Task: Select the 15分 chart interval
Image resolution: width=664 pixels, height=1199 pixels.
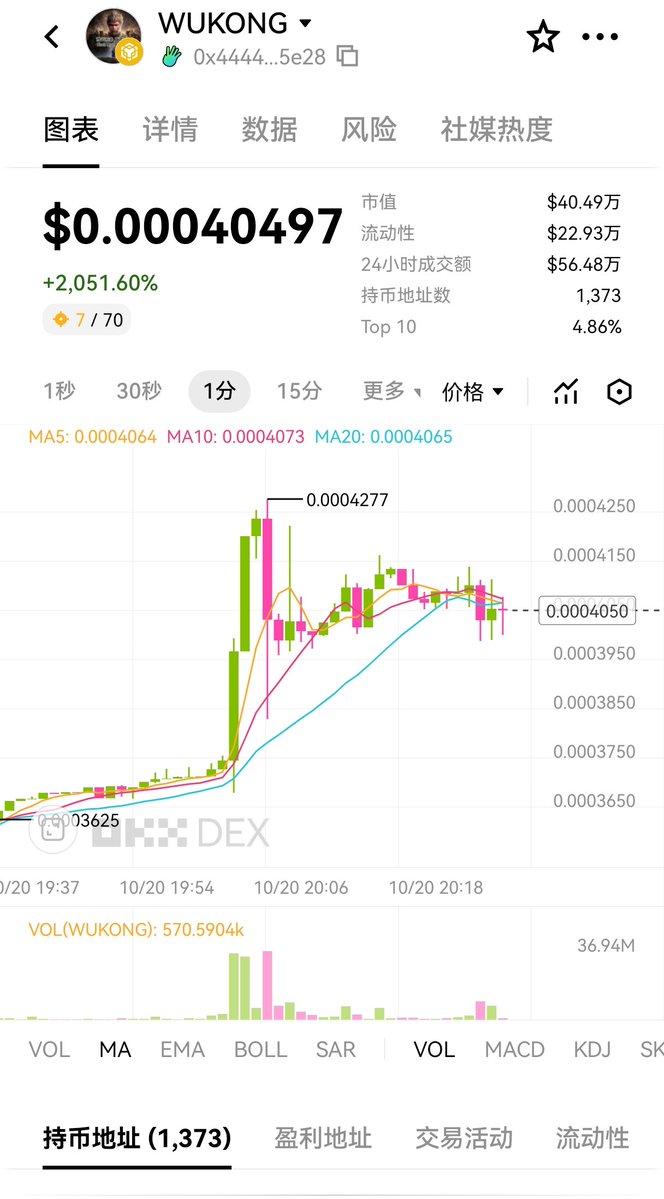Action: point(298,391)
